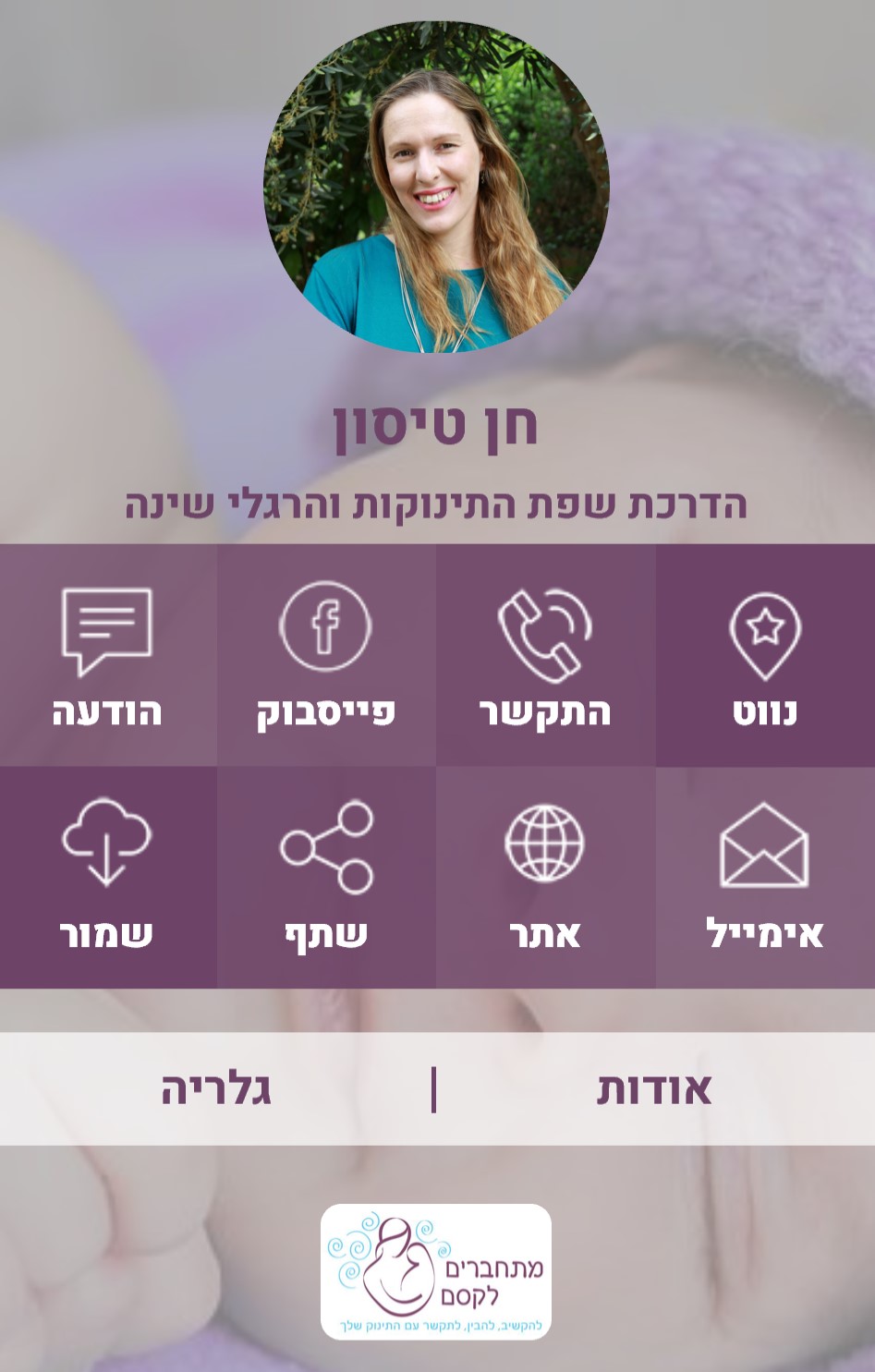Tap the נווט navigate button
The width and height of the screenshot is (875, 1372).
(765, 656)
